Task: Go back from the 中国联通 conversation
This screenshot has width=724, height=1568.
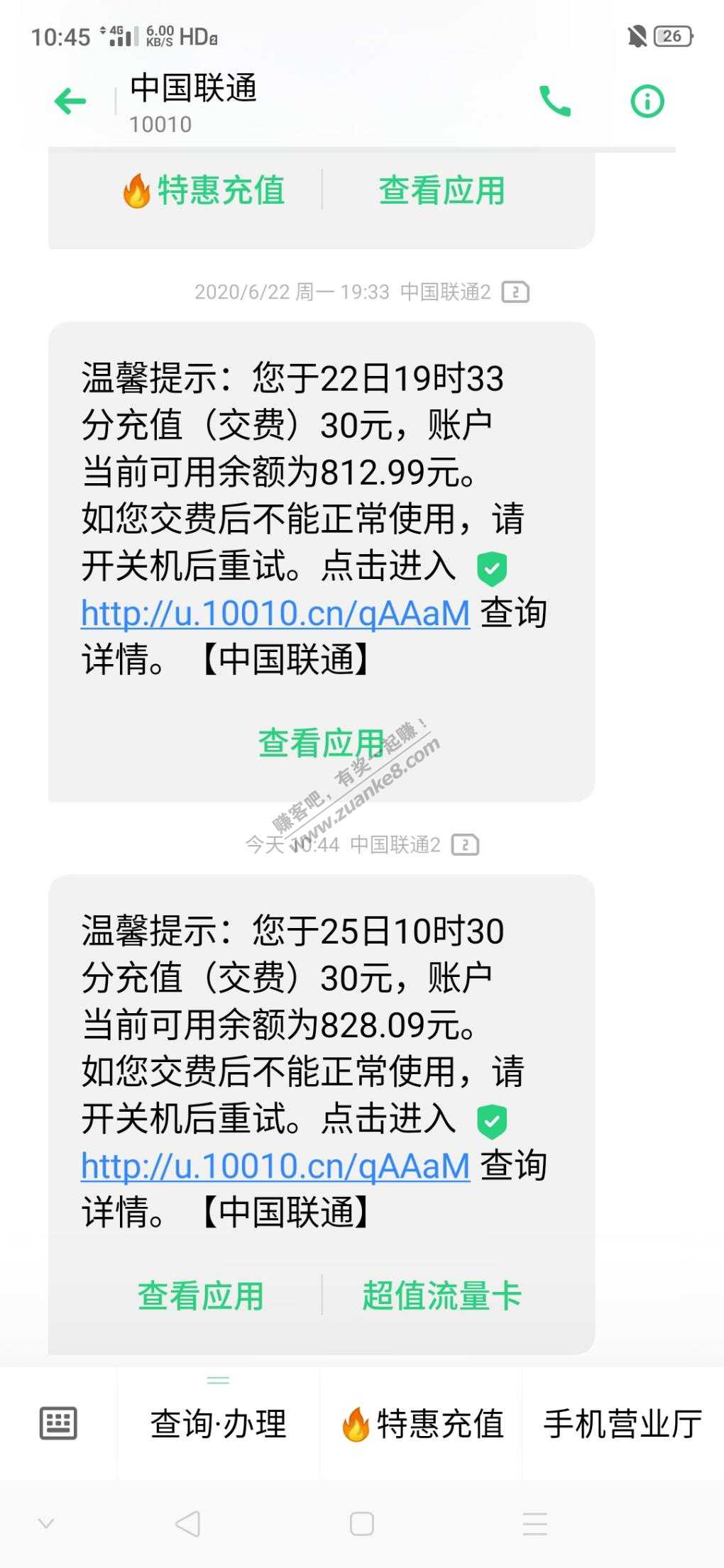Action: click(70, 101)
